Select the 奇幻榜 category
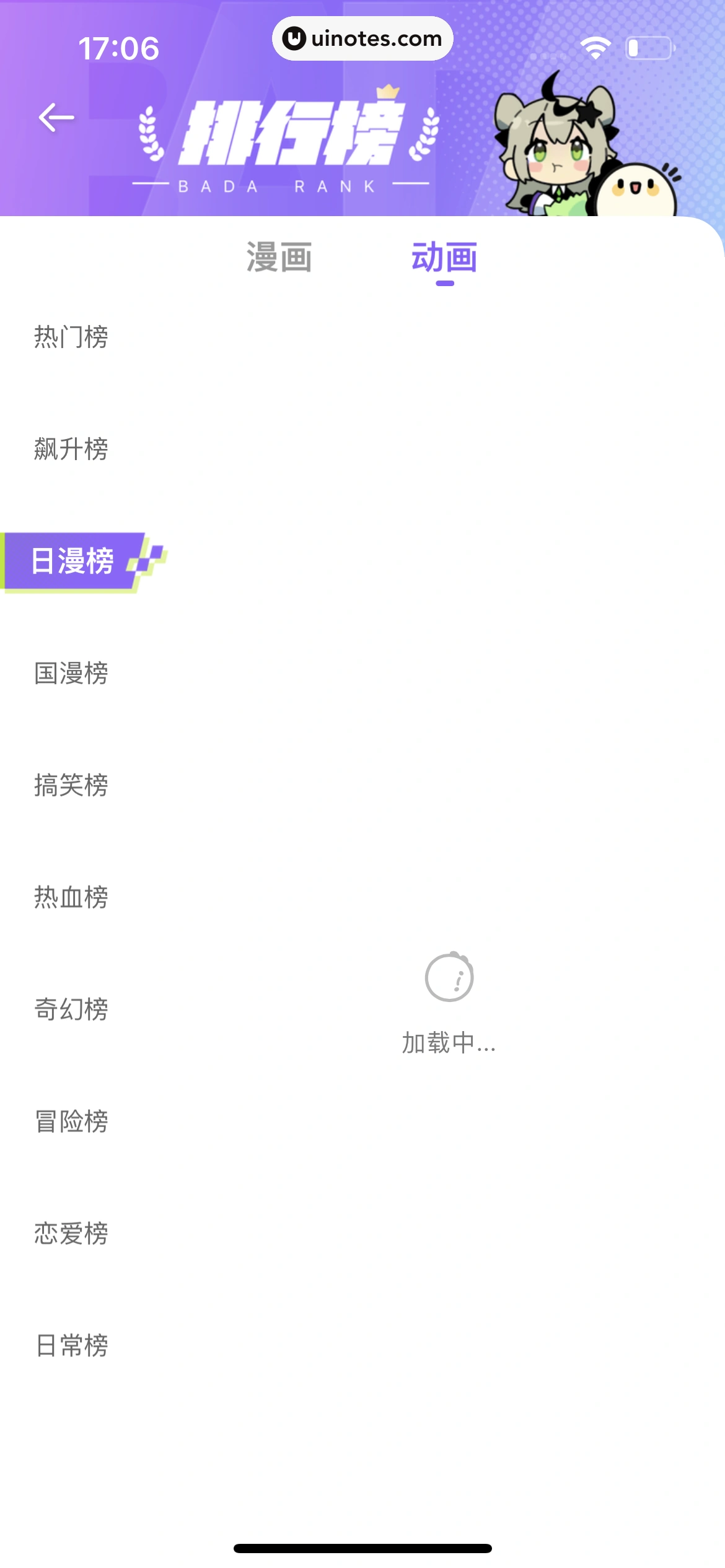This screenshot has height=1568, width=725. [x=71, y=1009]
